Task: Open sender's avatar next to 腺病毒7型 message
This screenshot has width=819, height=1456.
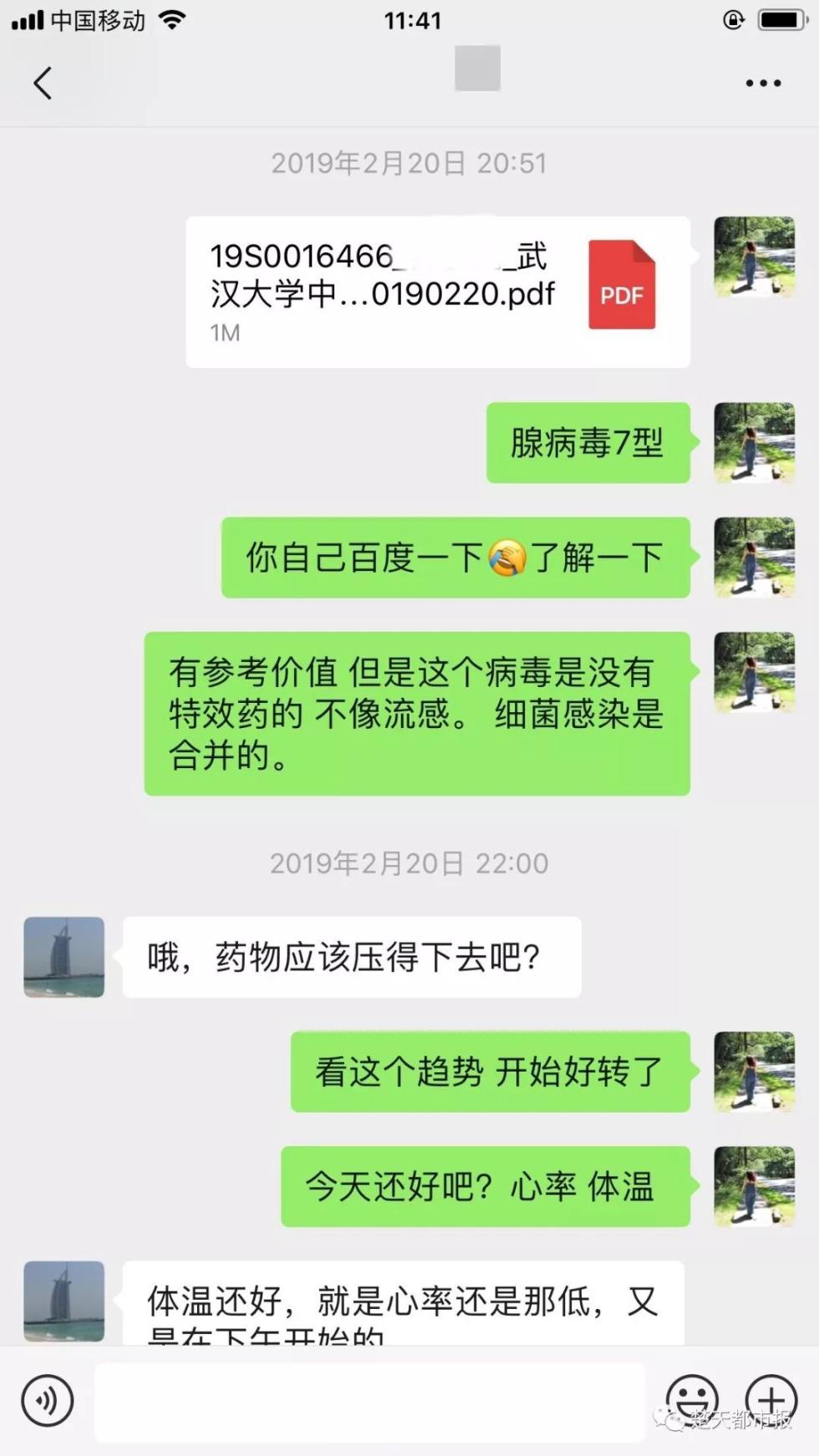Action: pos(754,443)
